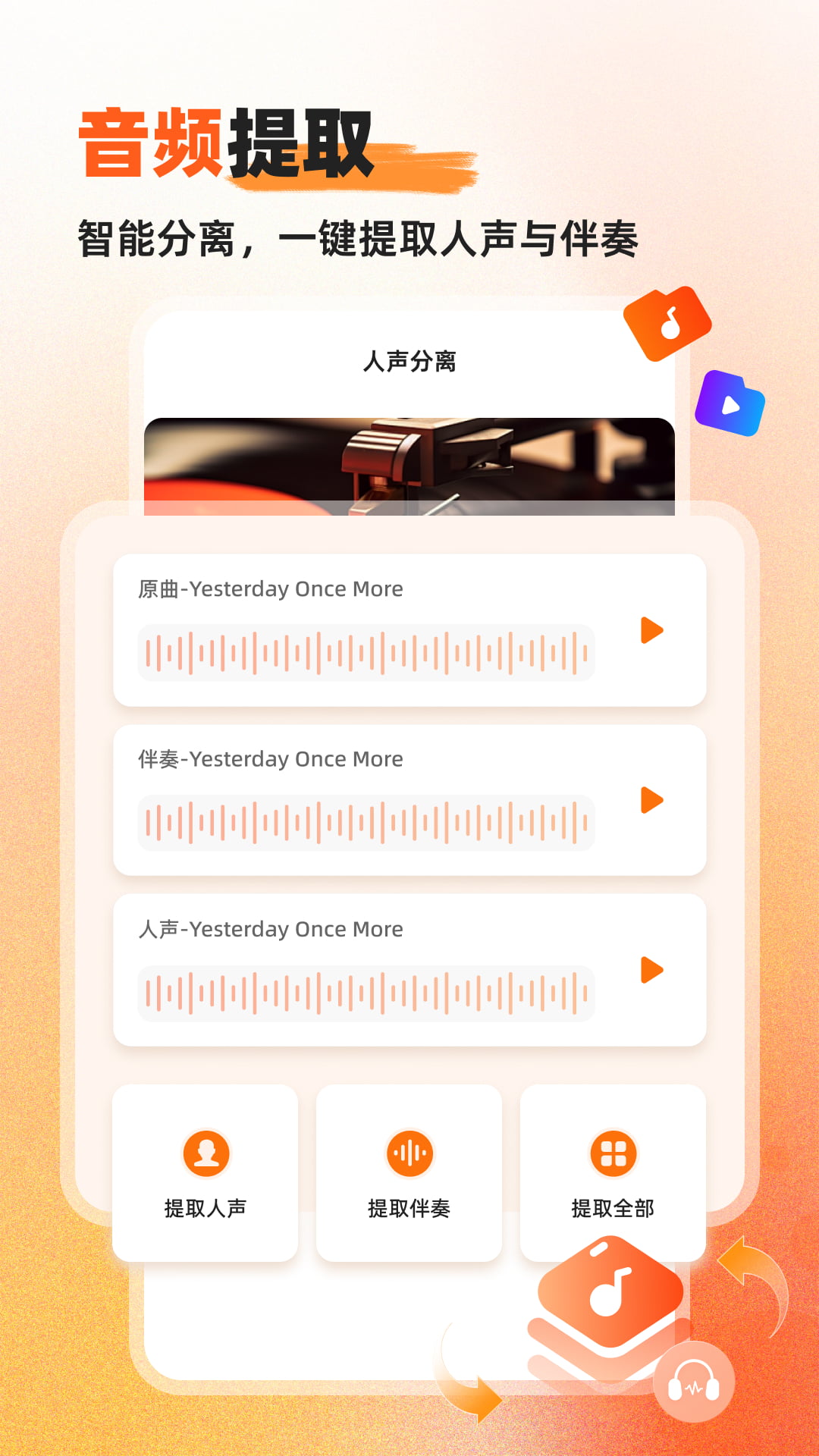Open the 人声分离 header
Screen dimensions: 819x1456
409,362
